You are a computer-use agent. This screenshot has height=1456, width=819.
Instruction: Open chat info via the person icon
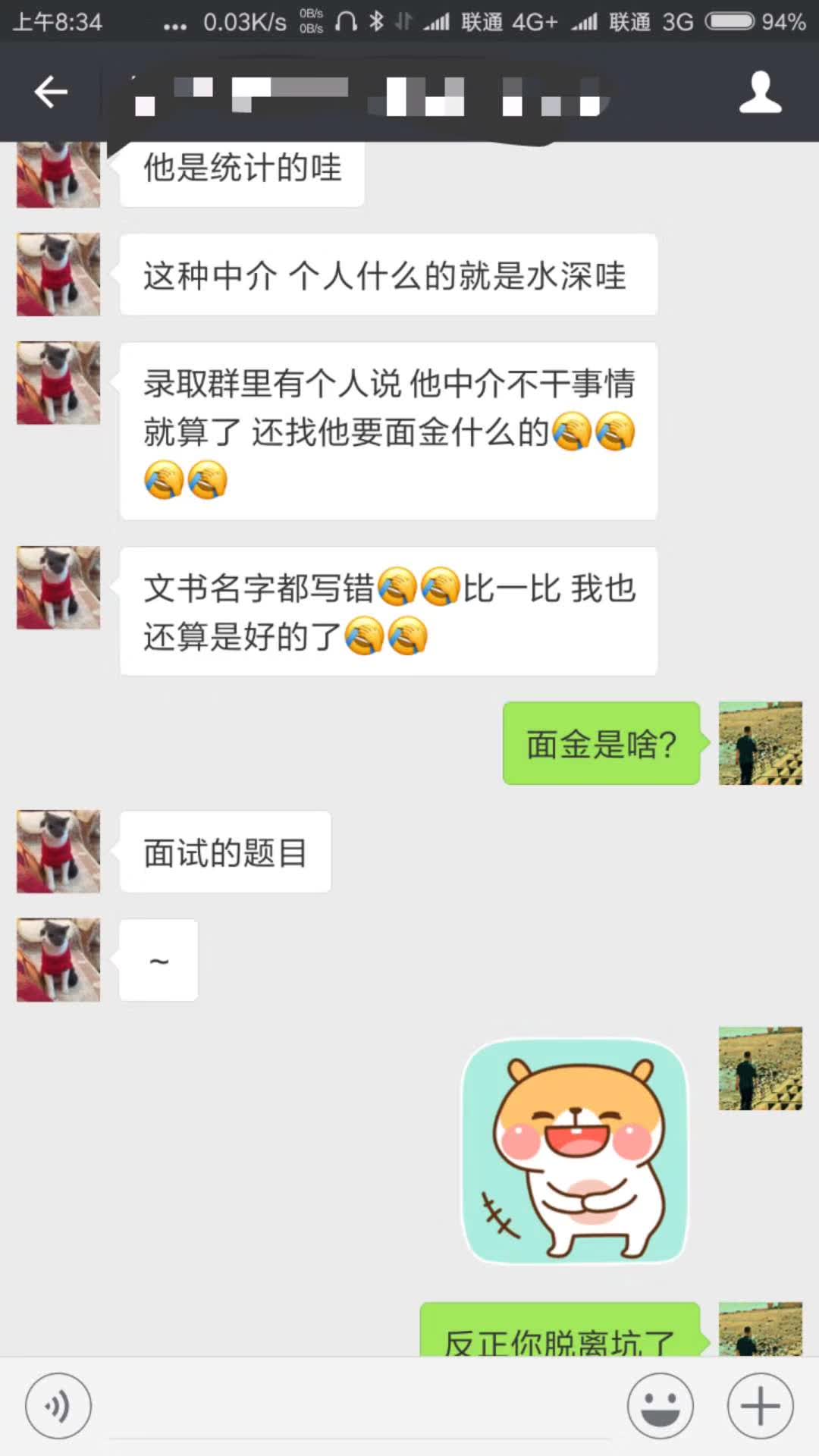click(x=760, y=93)
